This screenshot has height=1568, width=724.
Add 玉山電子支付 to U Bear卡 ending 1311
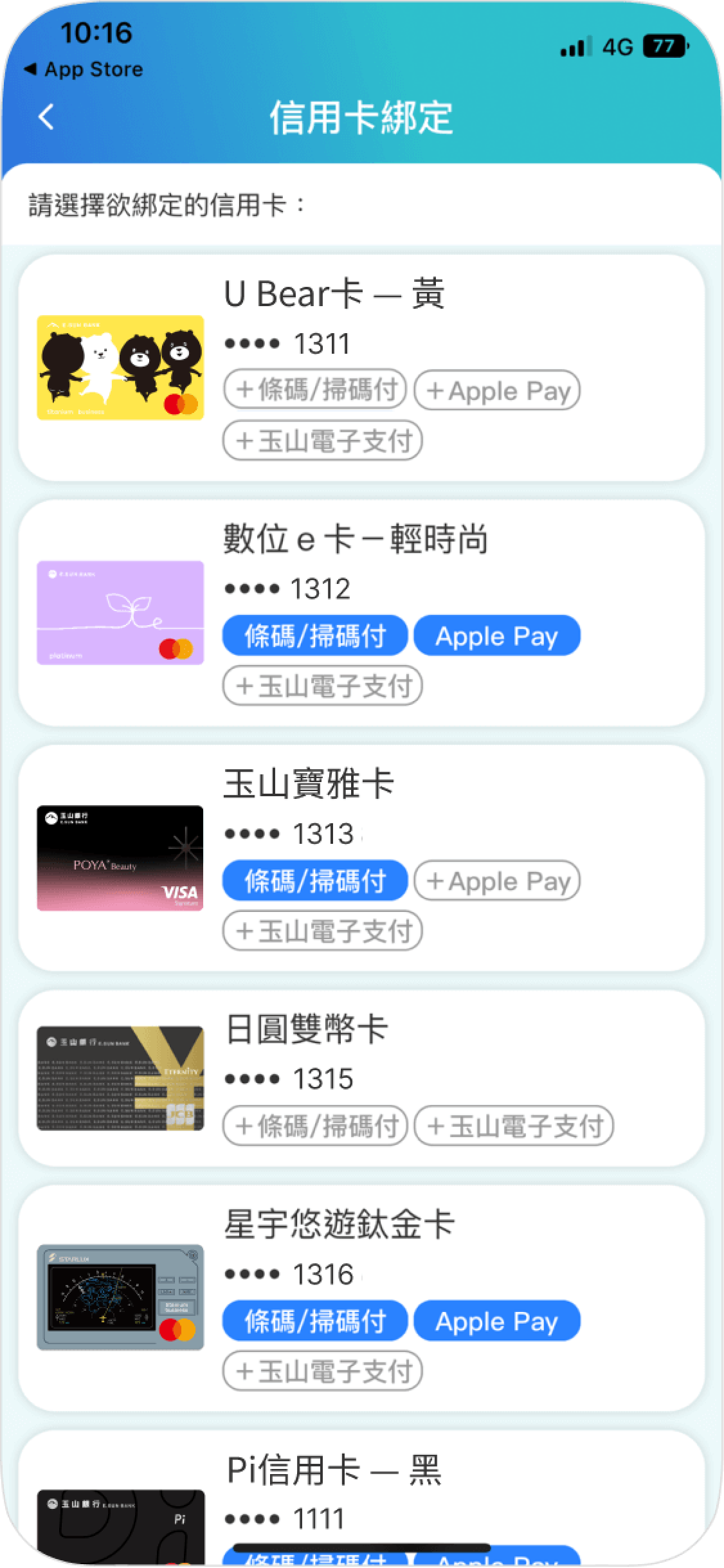[322, 441]
